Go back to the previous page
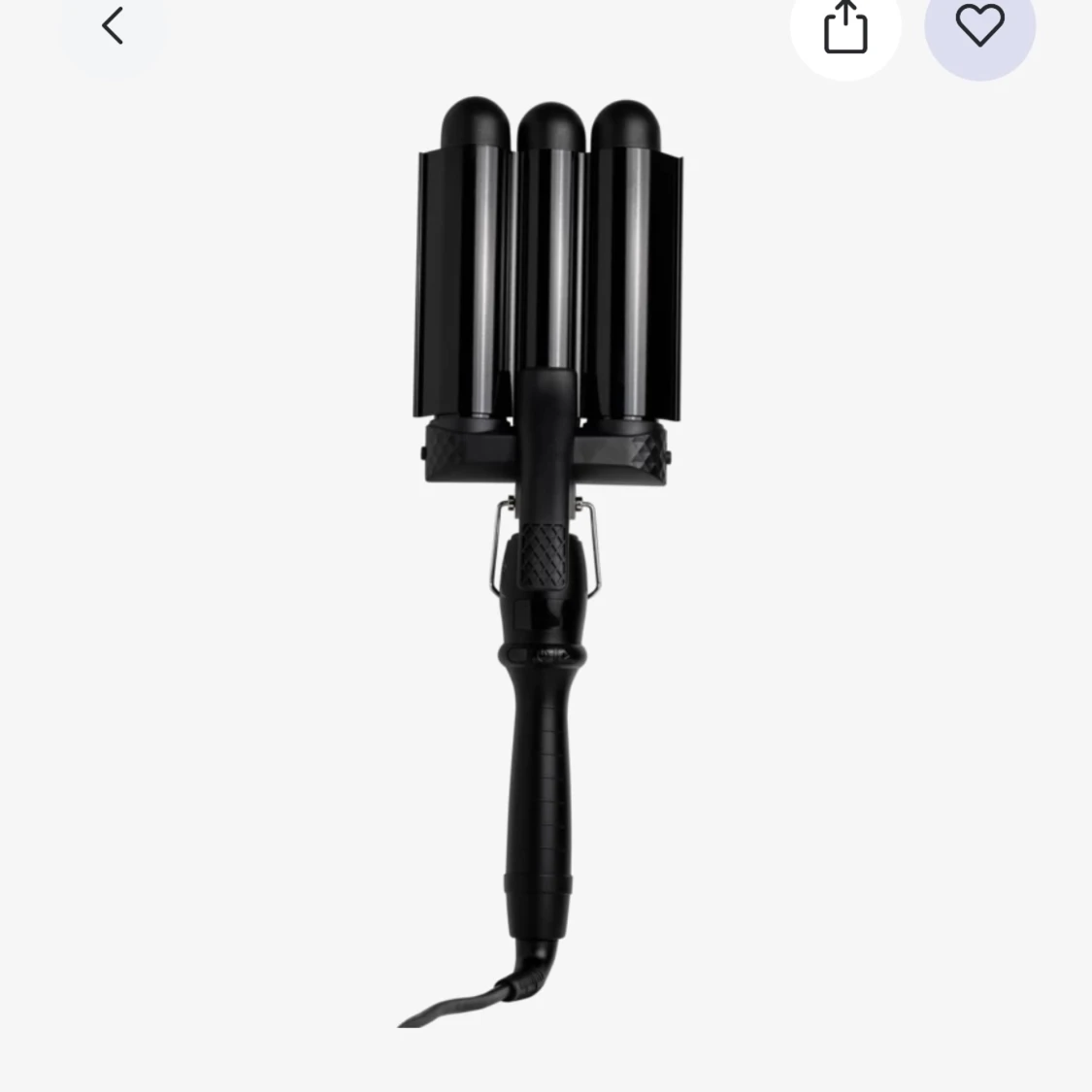 pos(113,26)
